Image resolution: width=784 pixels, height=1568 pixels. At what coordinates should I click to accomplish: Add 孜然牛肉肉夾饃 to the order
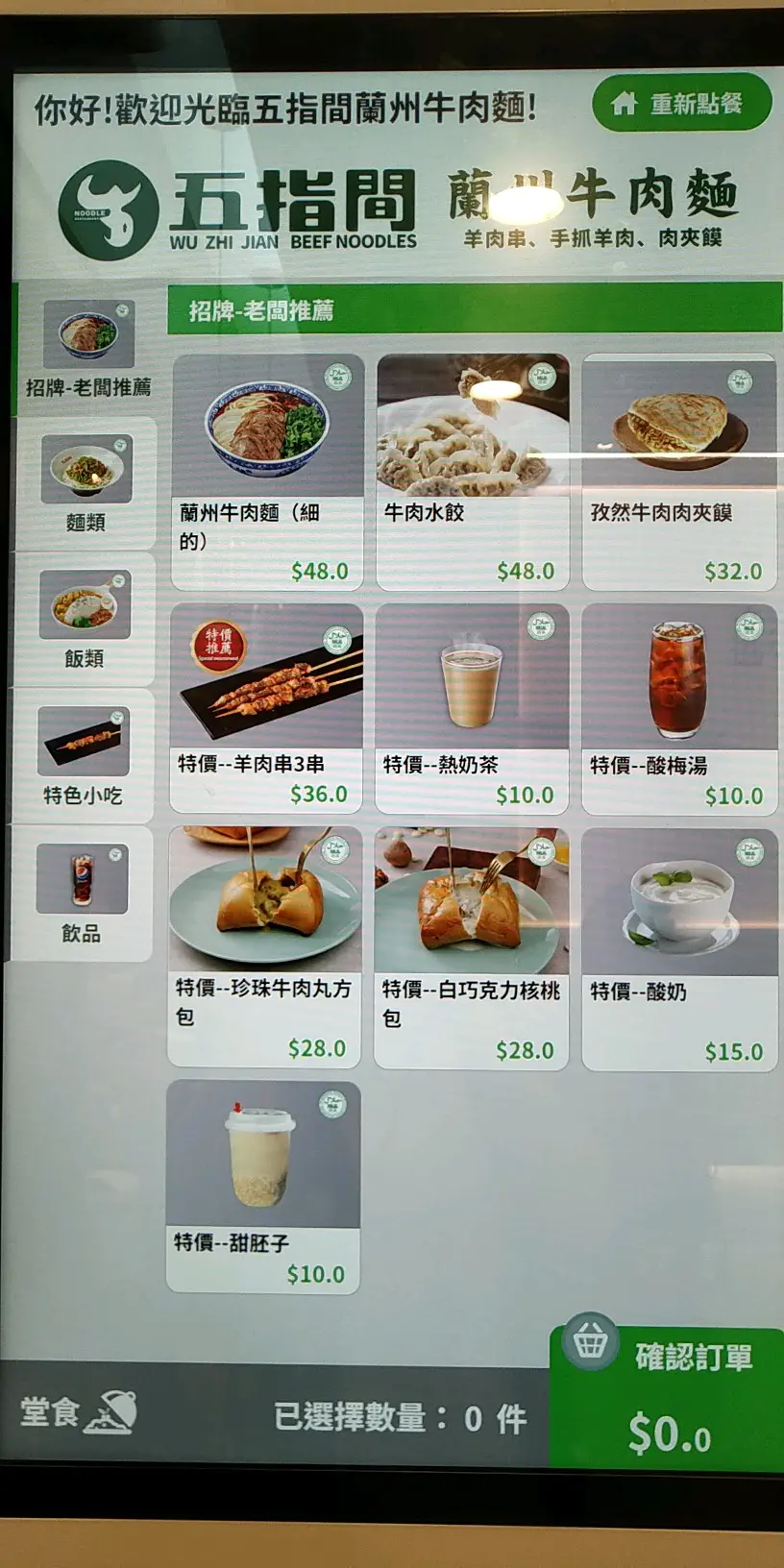(x=678, y=471)
